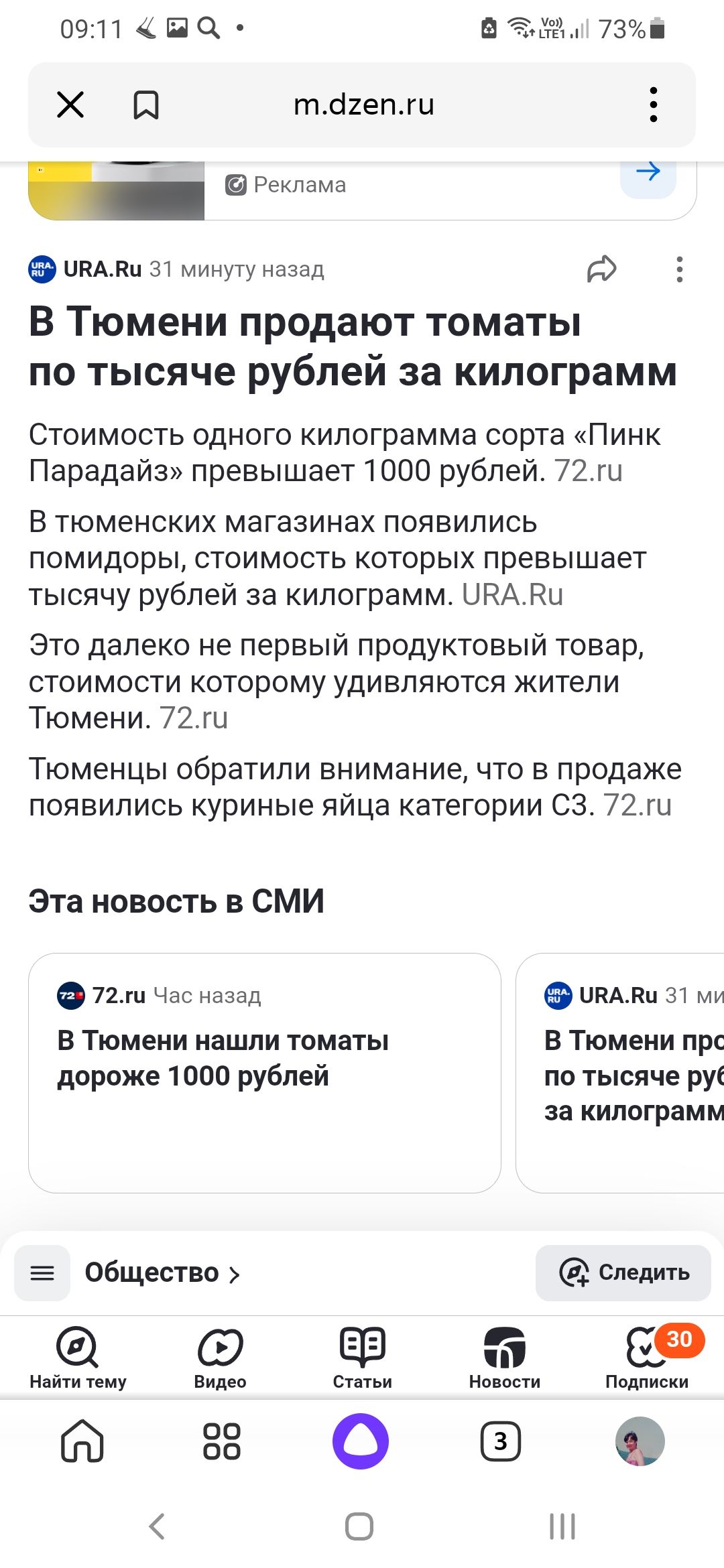Viewport: 724px width, 1568px height.
Task: Bookmark the m.dzen.ru page
Action: (x=146, y=105)
